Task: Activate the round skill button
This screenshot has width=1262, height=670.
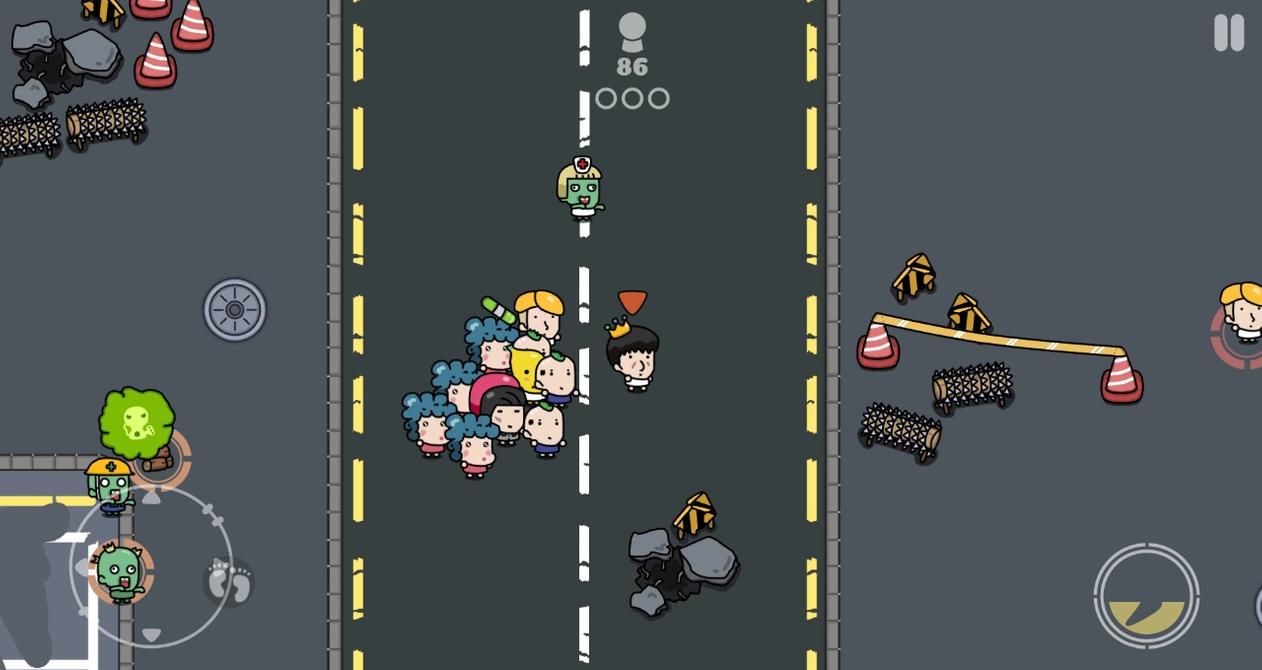Action: 1146,596
